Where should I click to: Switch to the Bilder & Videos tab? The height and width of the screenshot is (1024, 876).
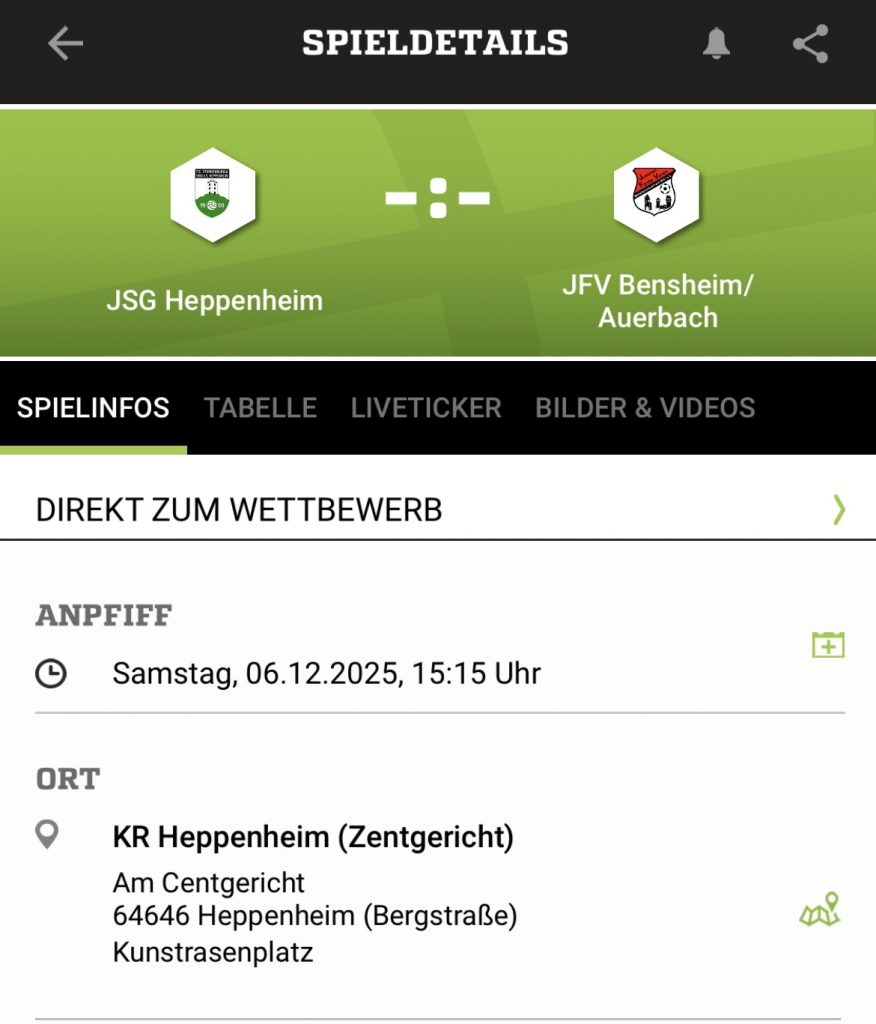coord(645,408)
